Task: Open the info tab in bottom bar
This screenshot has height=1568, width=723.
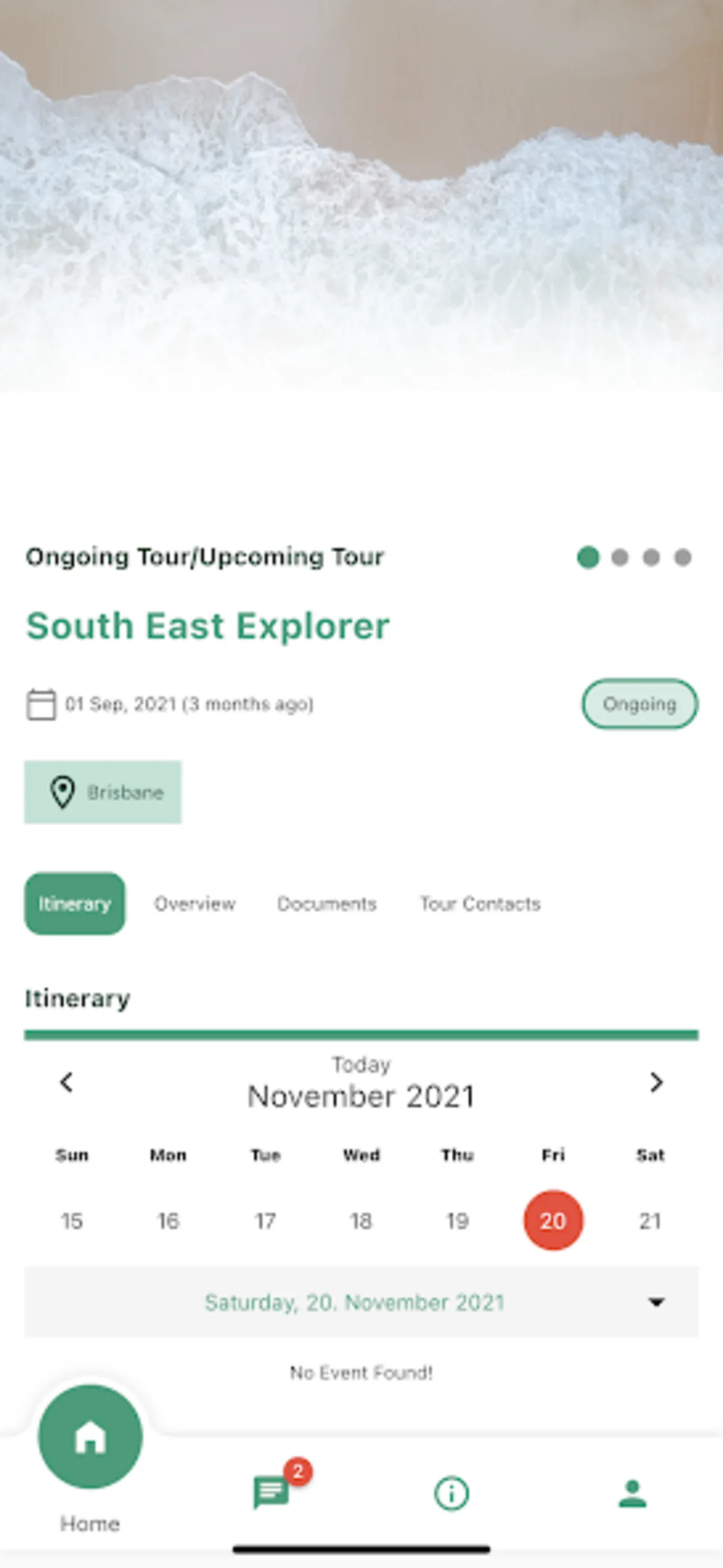Action: [451, 1493]
